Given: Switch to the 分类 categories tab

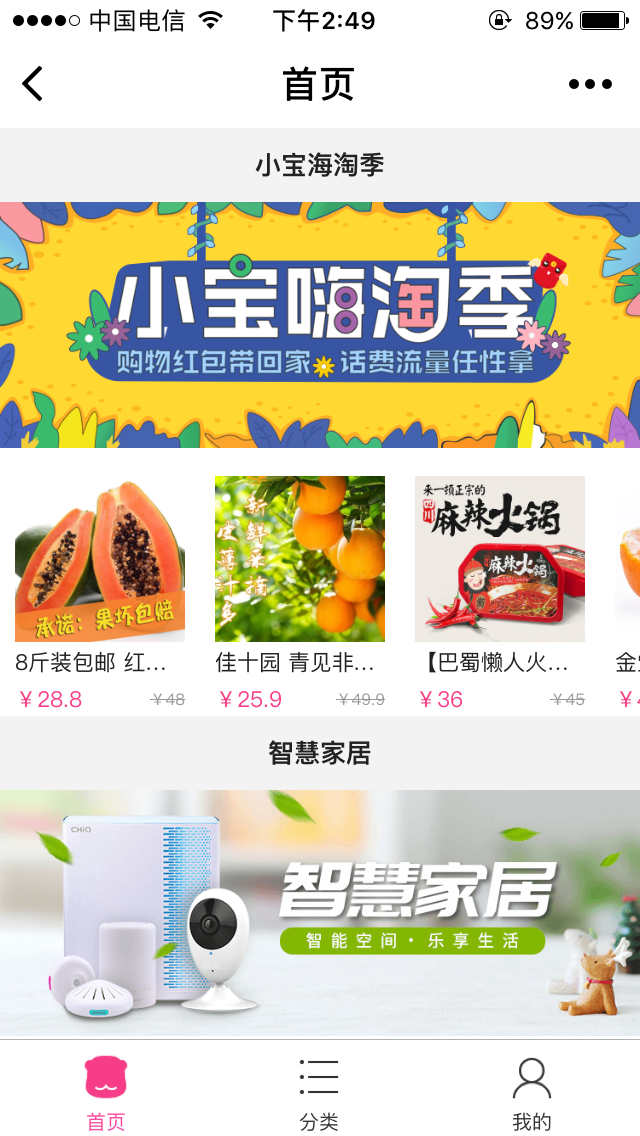Looking at the screenshot, I should (319, 1090).
